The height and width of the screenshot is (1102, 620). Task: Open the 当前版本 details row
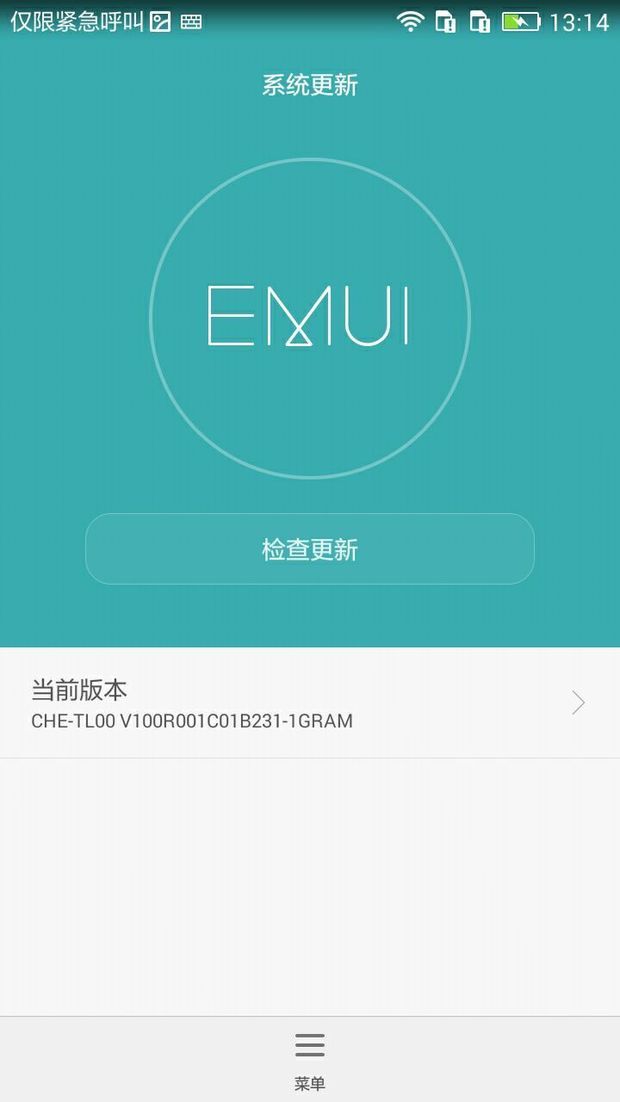pos(310,703)
